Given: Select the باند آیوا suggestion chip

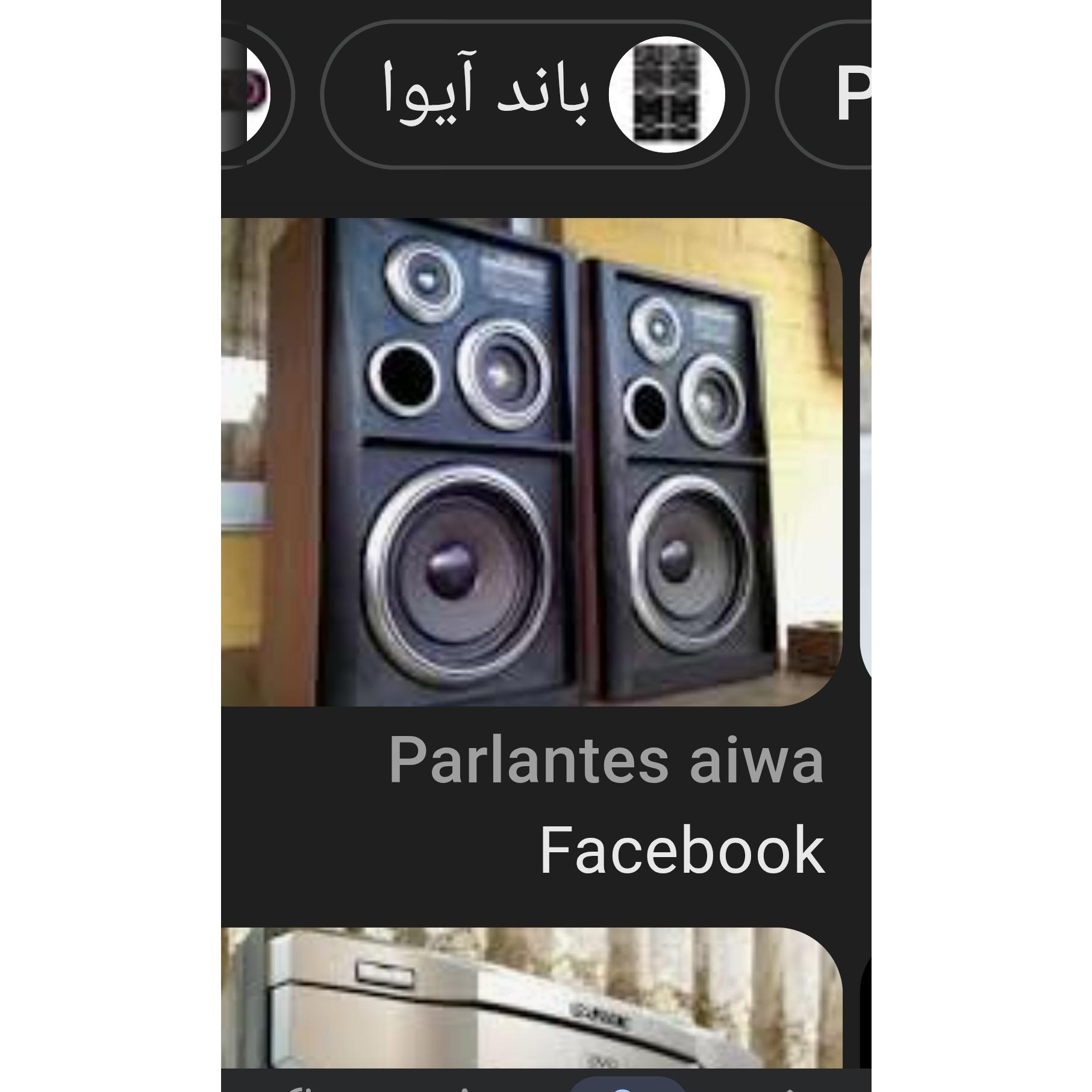Looking at the screenshot, I should point(534,94).
